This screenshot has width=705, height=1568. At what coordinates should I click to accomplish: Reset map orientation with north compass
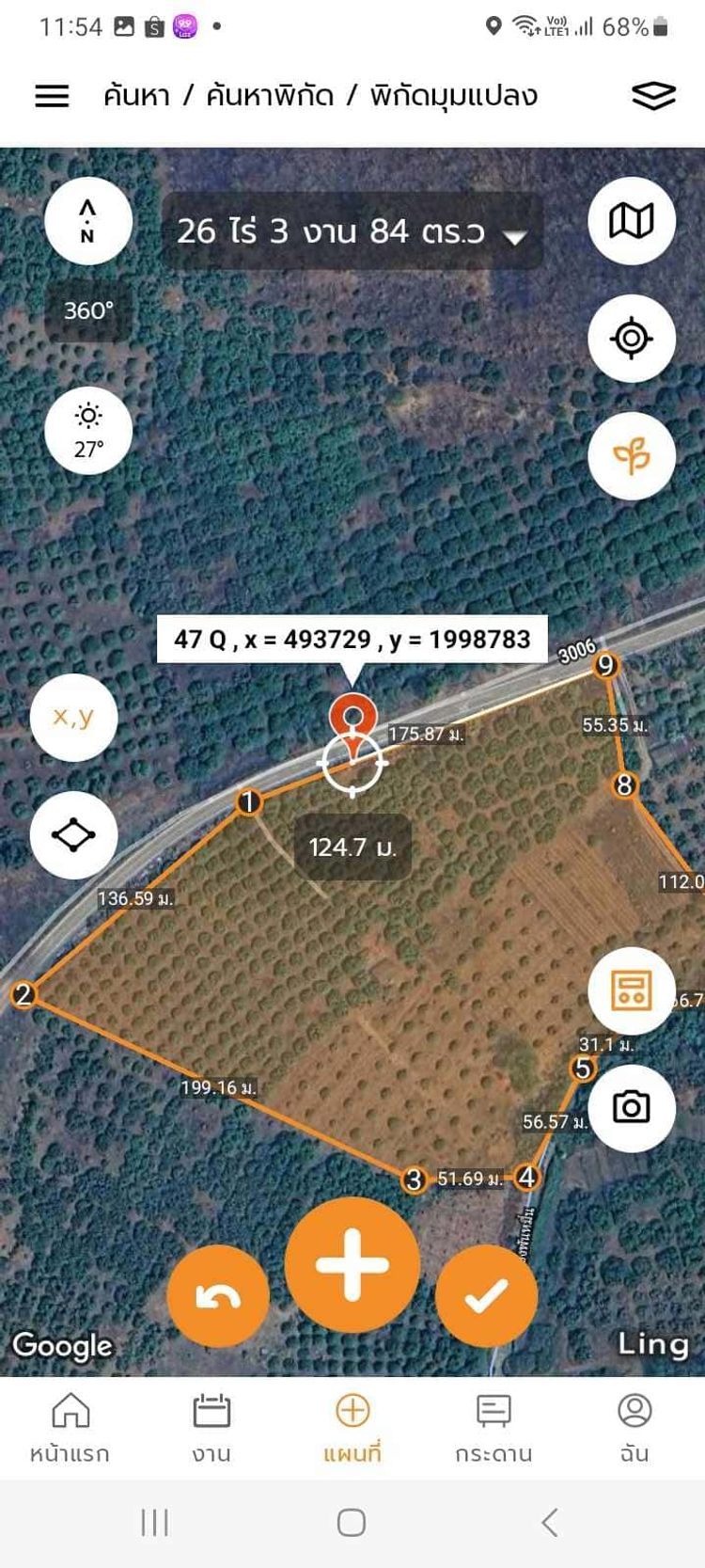click(x=87, y=221)
